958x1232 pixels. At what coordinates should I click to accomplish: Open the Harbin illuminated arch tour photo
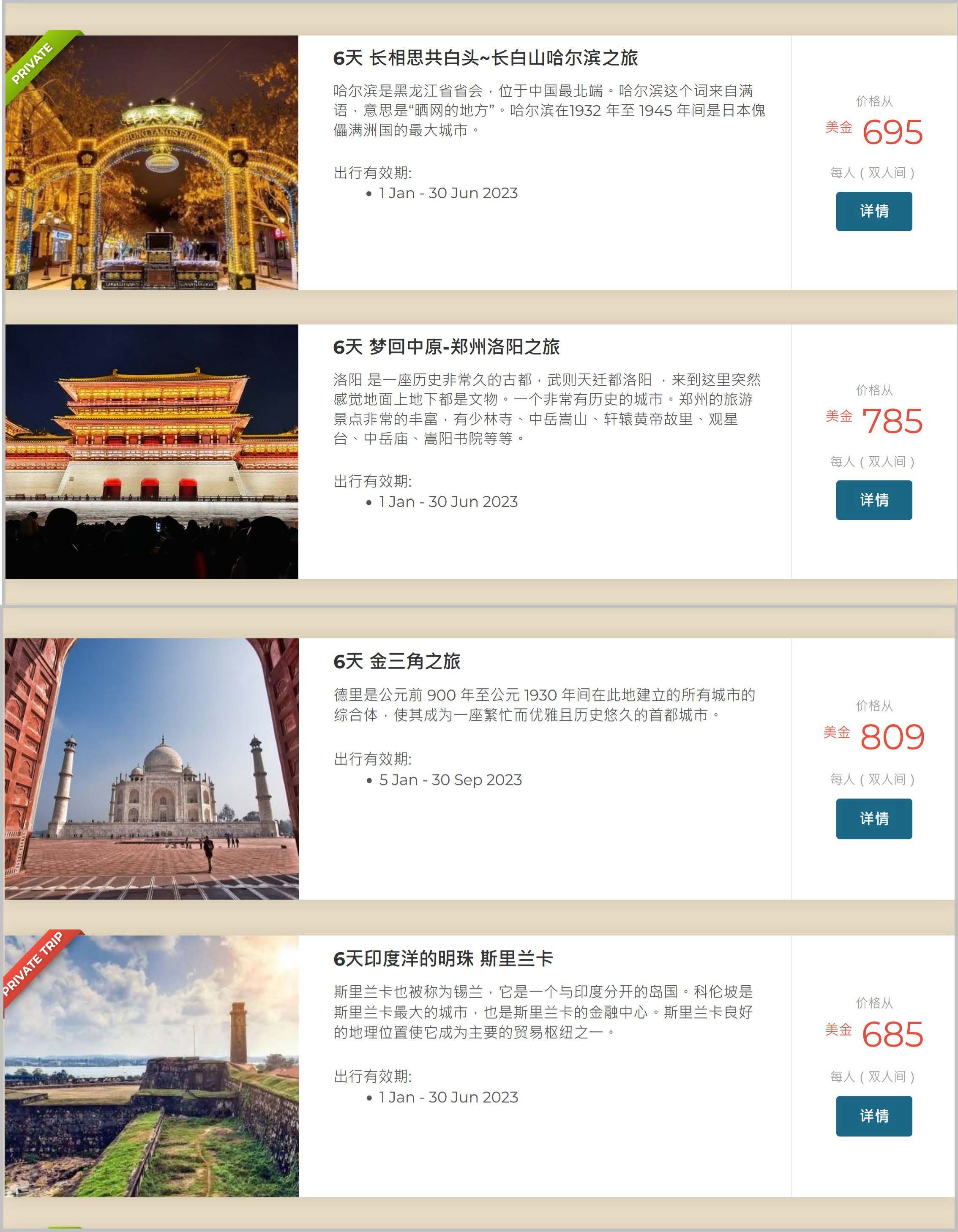pos(152,163)
